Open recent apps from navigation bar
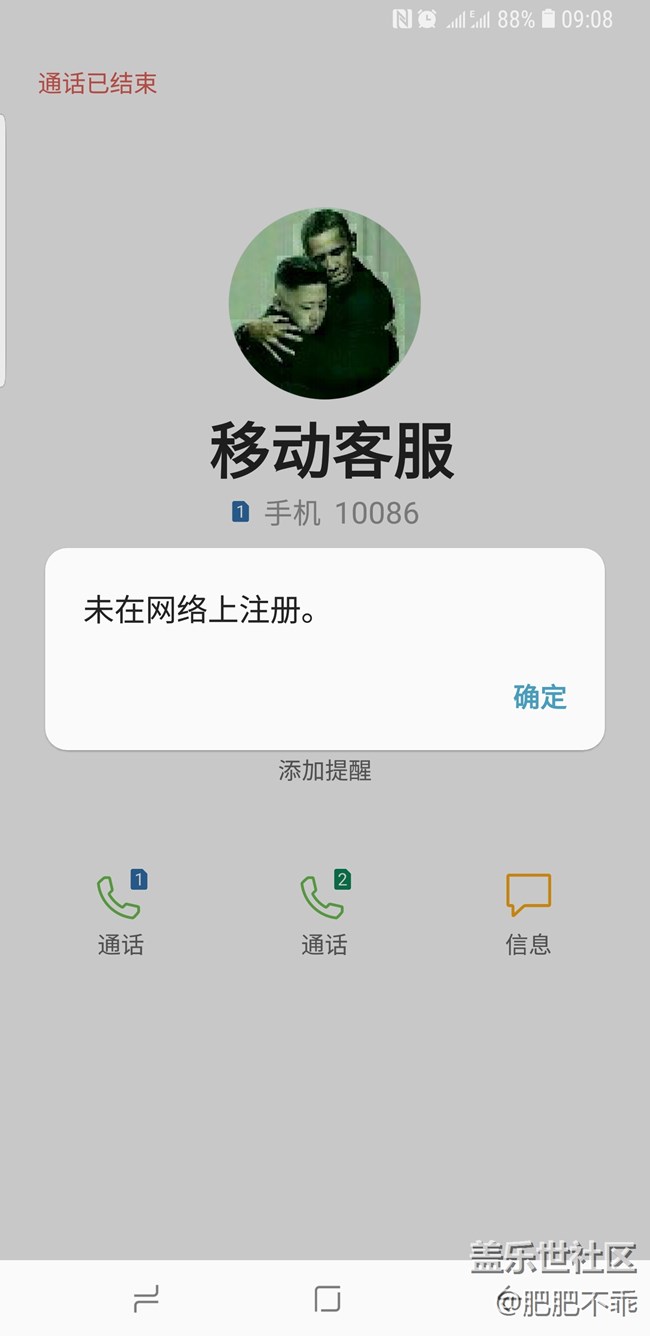Viewport: 650px width, 1336px height. coord(146,1299)
